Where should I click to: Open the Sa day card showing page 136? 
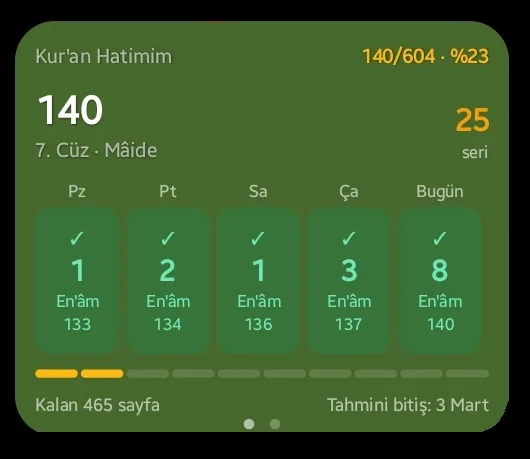point(259,281)
